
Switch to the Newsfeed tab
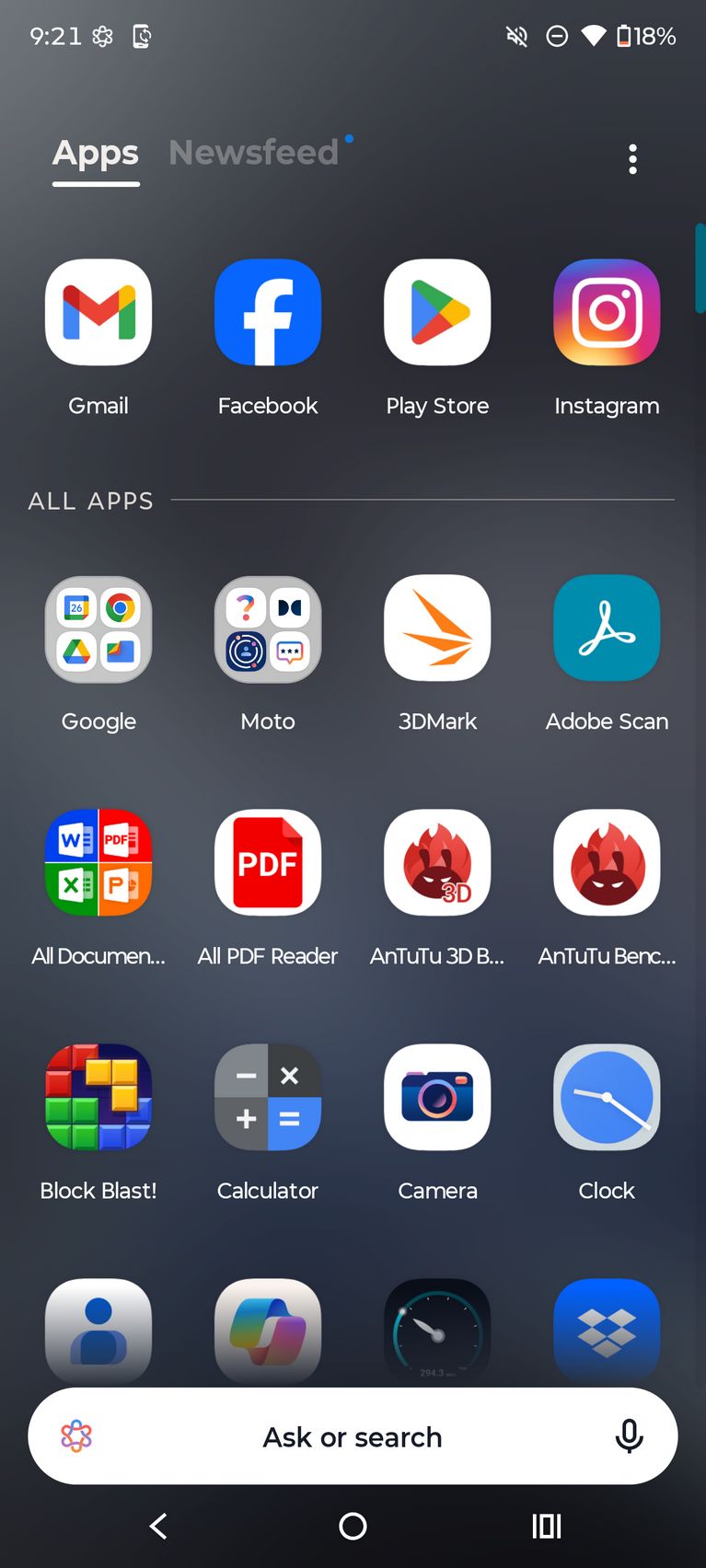point(253,153)
